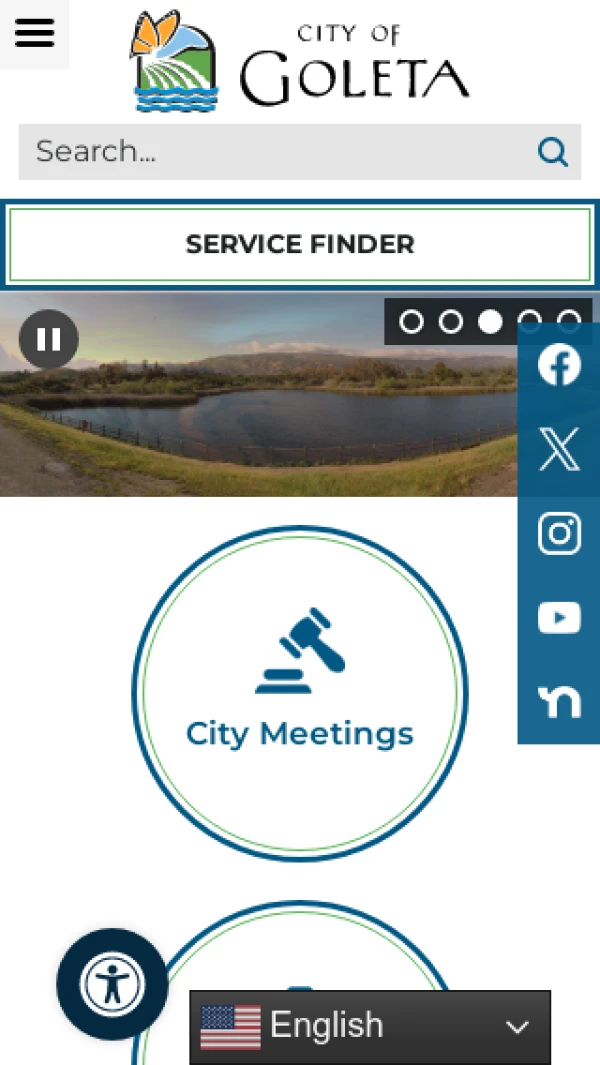
Task: Pause the image slideshow
Action: click(x=48, y=339)
